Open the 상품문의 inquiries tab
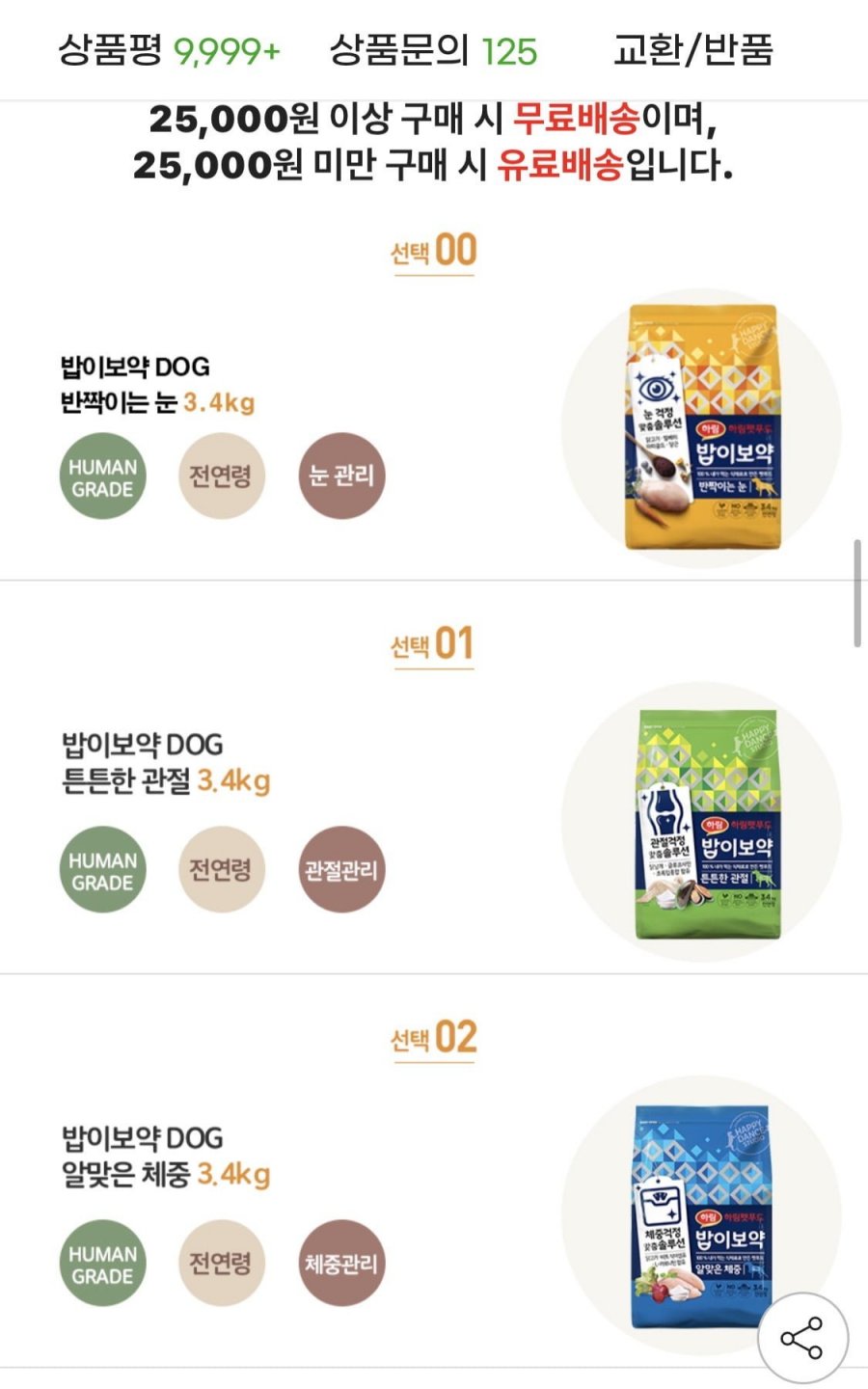The image size is (868, 1389). 433,50
